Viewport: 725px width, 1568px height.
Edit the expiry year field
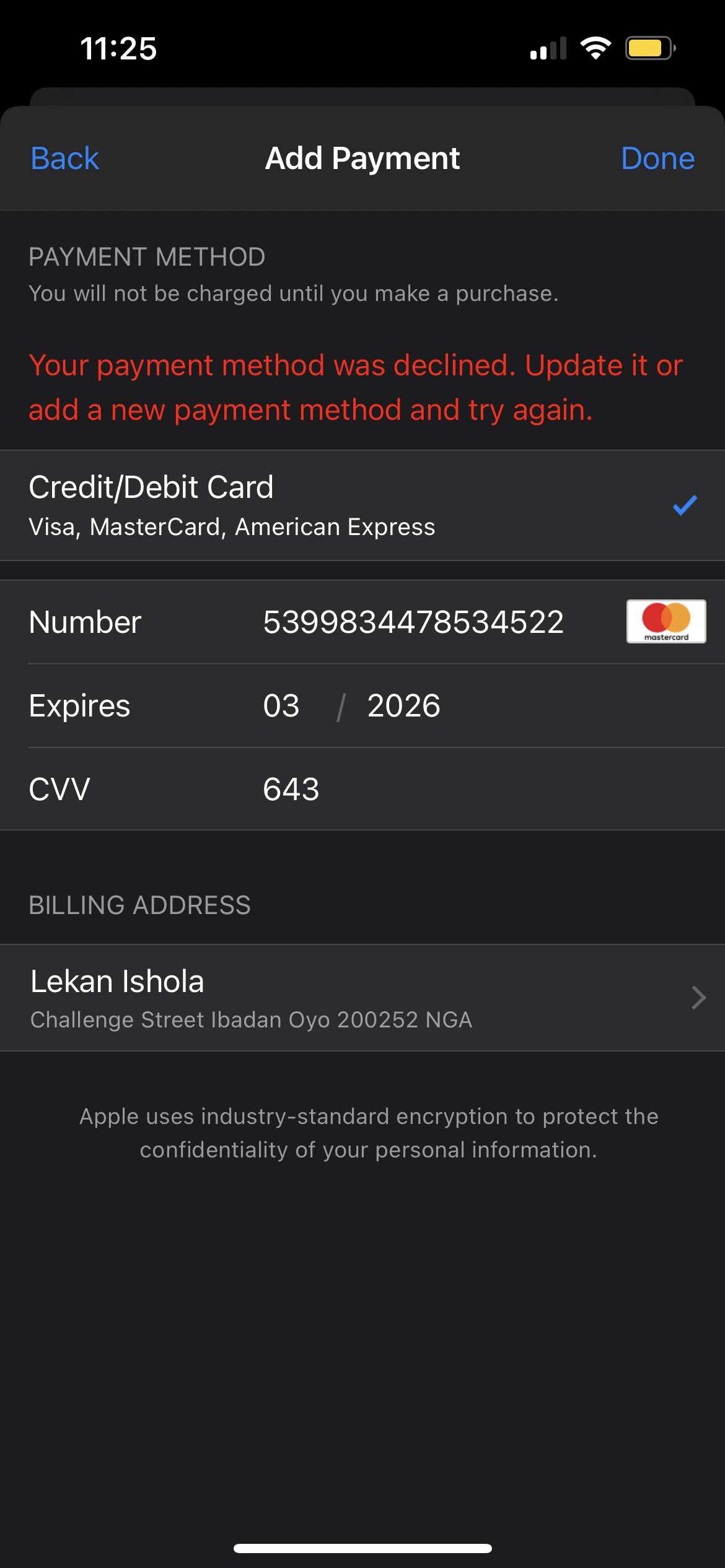pyautogui.click(x=404, y=706)
